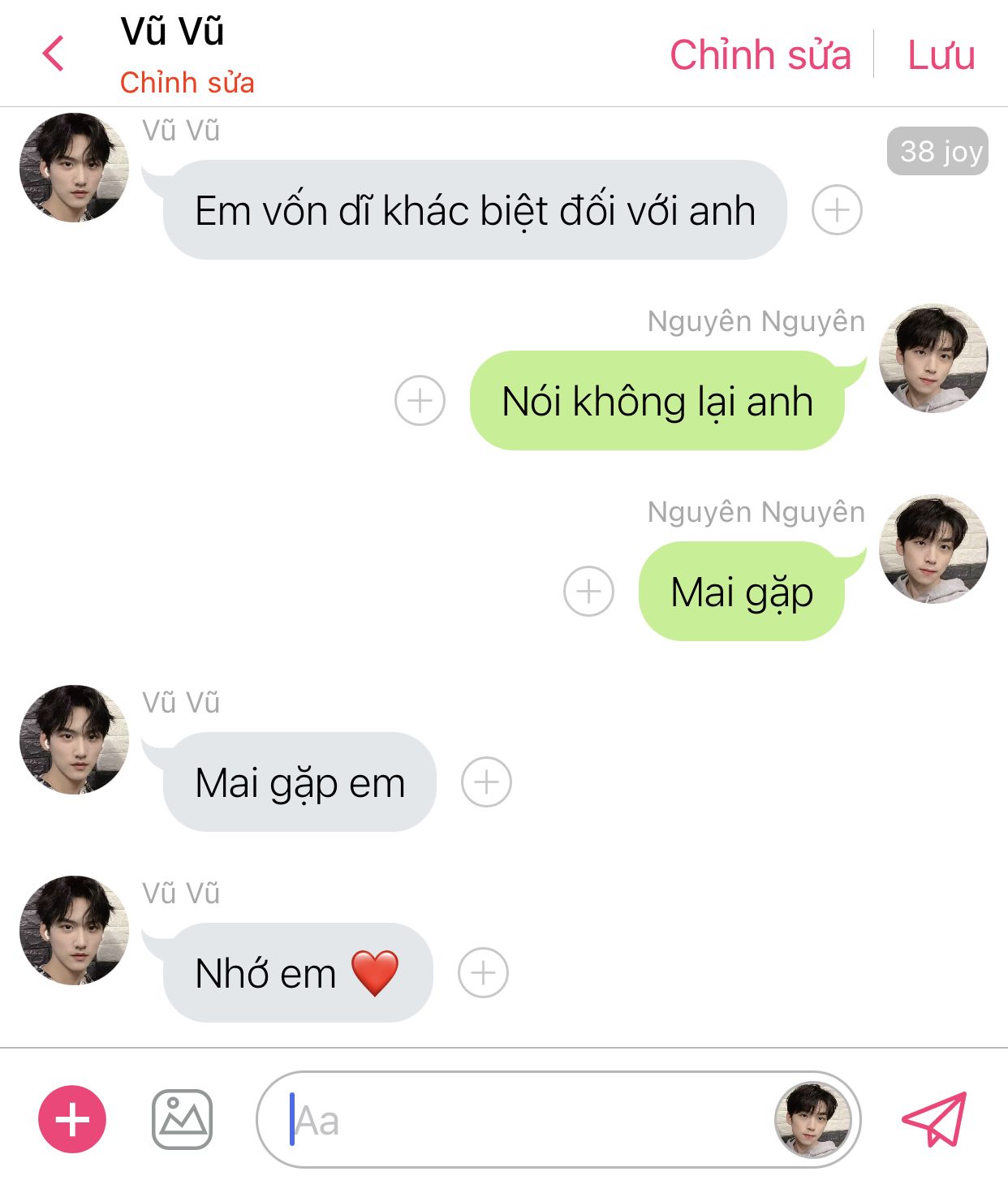
Task: Send the message with paper plane icon
Action: (x=935, y=1119)
